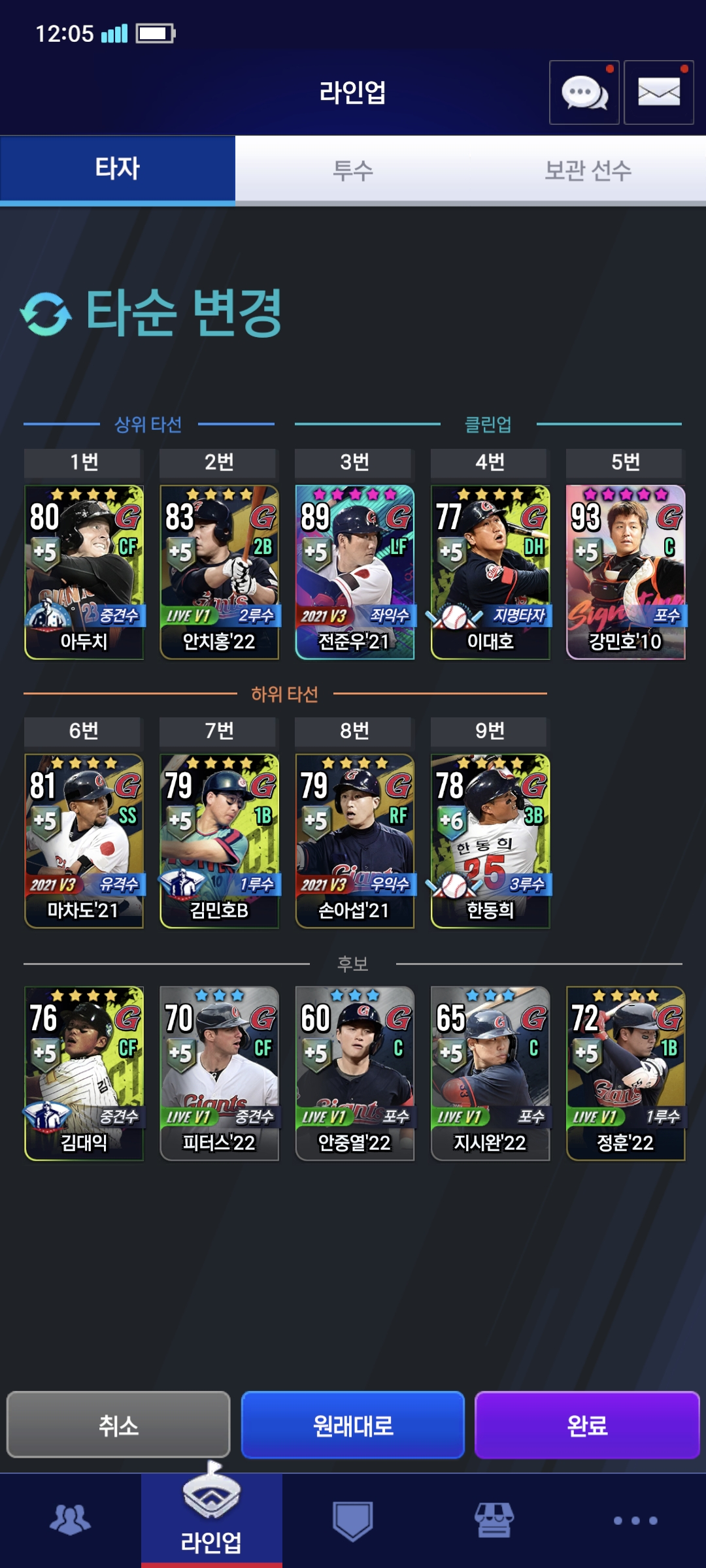This screenshot has width=706, height=1568.
Task: Tap the 취소 button
Action: (x=118, y=1425)
